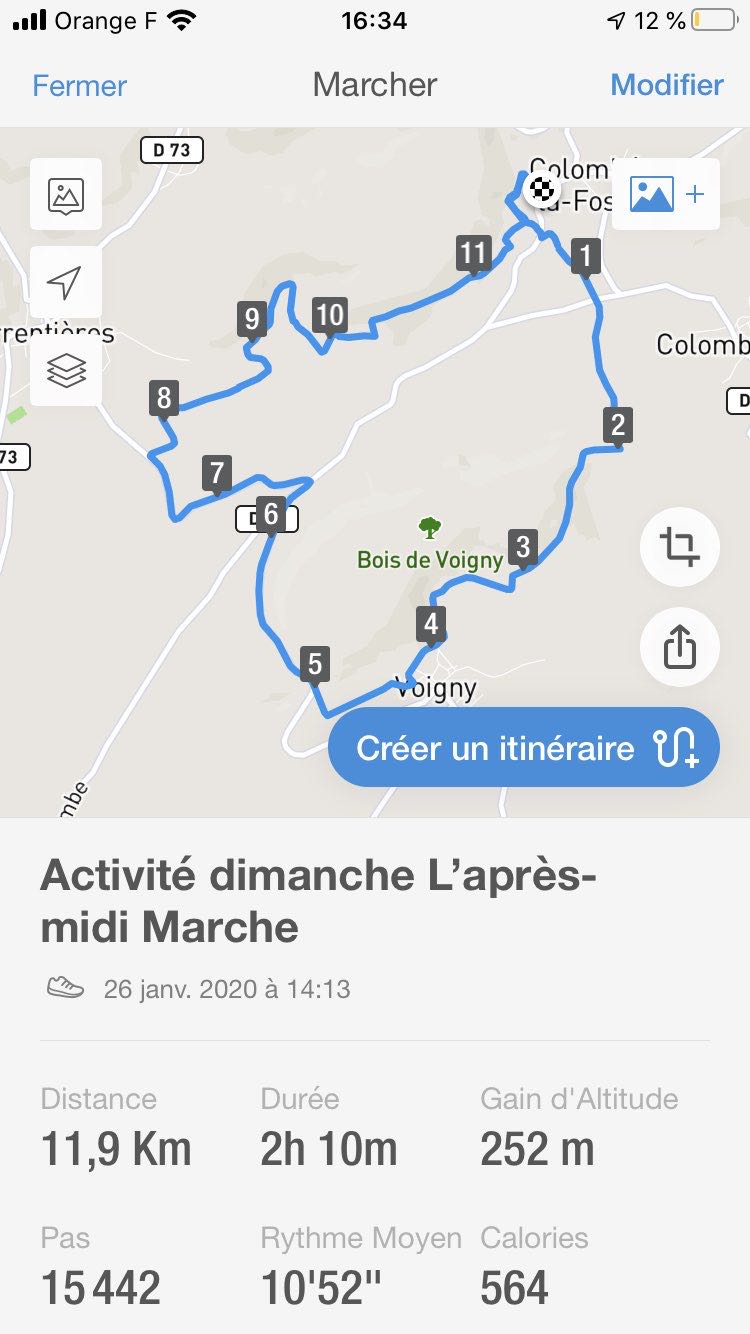
Task: Tap the crop map icon
Action: (x=680, y=547)
